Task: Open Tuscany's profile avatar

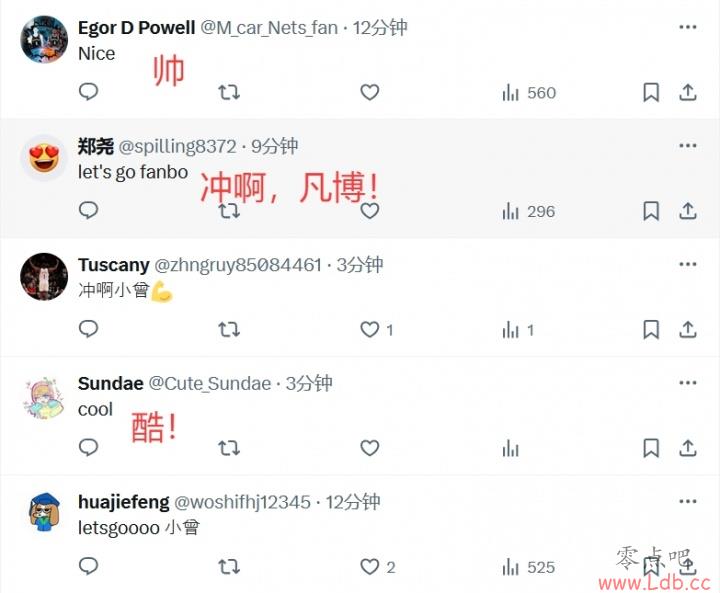Action: click(44, 276)
